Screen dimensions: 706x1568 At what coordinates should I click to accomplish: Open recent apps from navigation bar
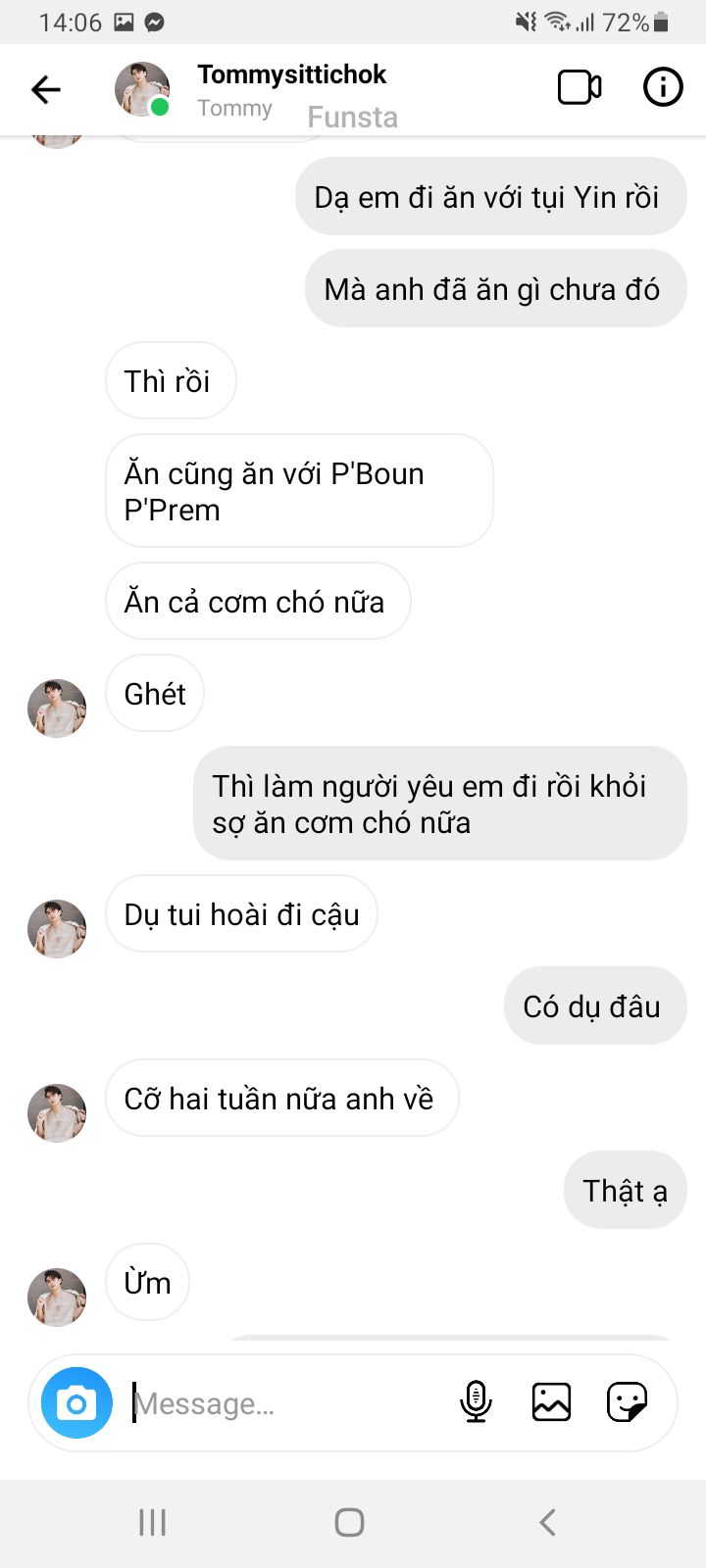153,1522
